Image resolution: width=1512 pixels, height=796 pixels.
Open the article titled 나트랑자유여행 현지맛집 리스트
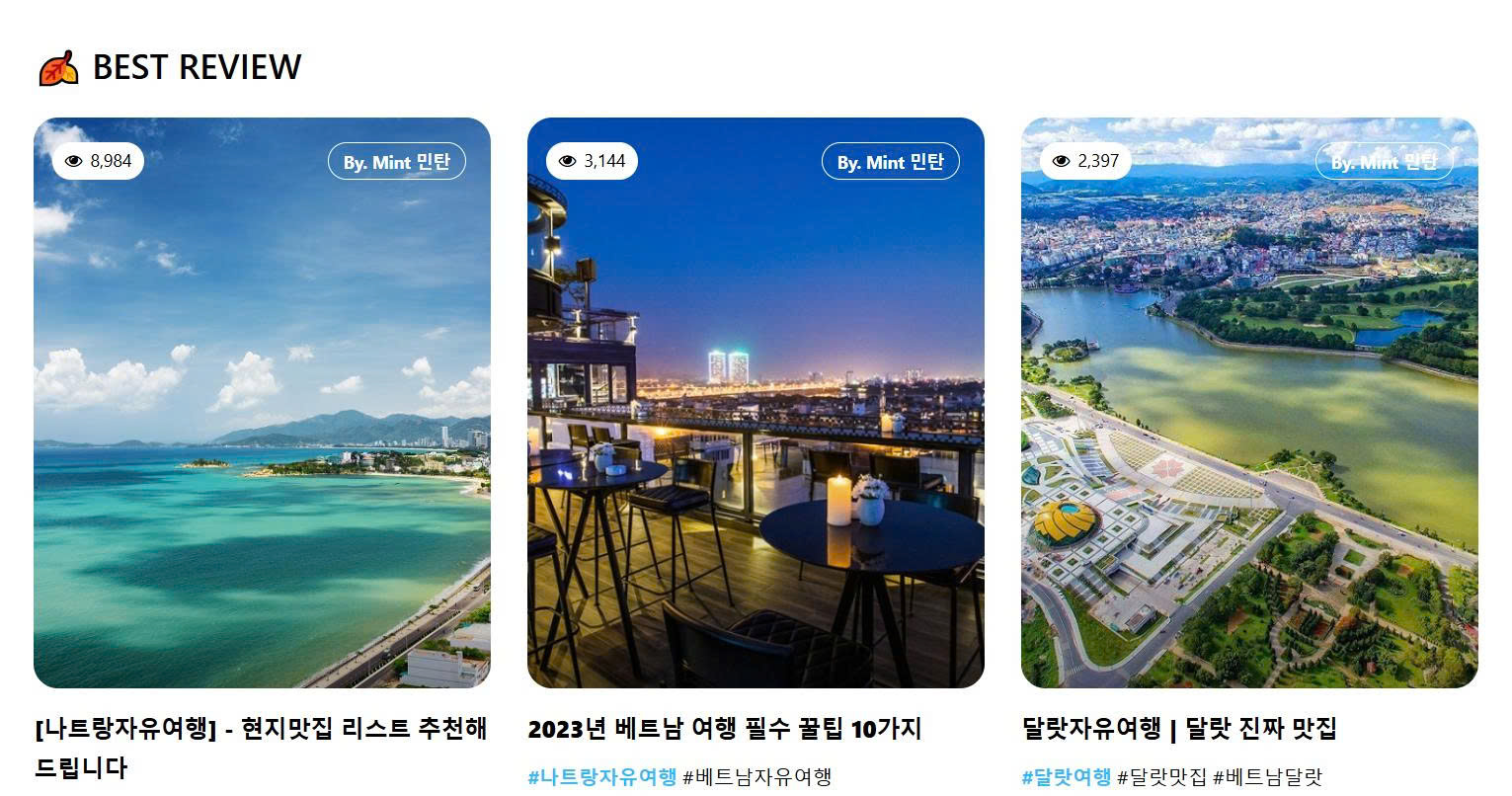coord(261,730)
